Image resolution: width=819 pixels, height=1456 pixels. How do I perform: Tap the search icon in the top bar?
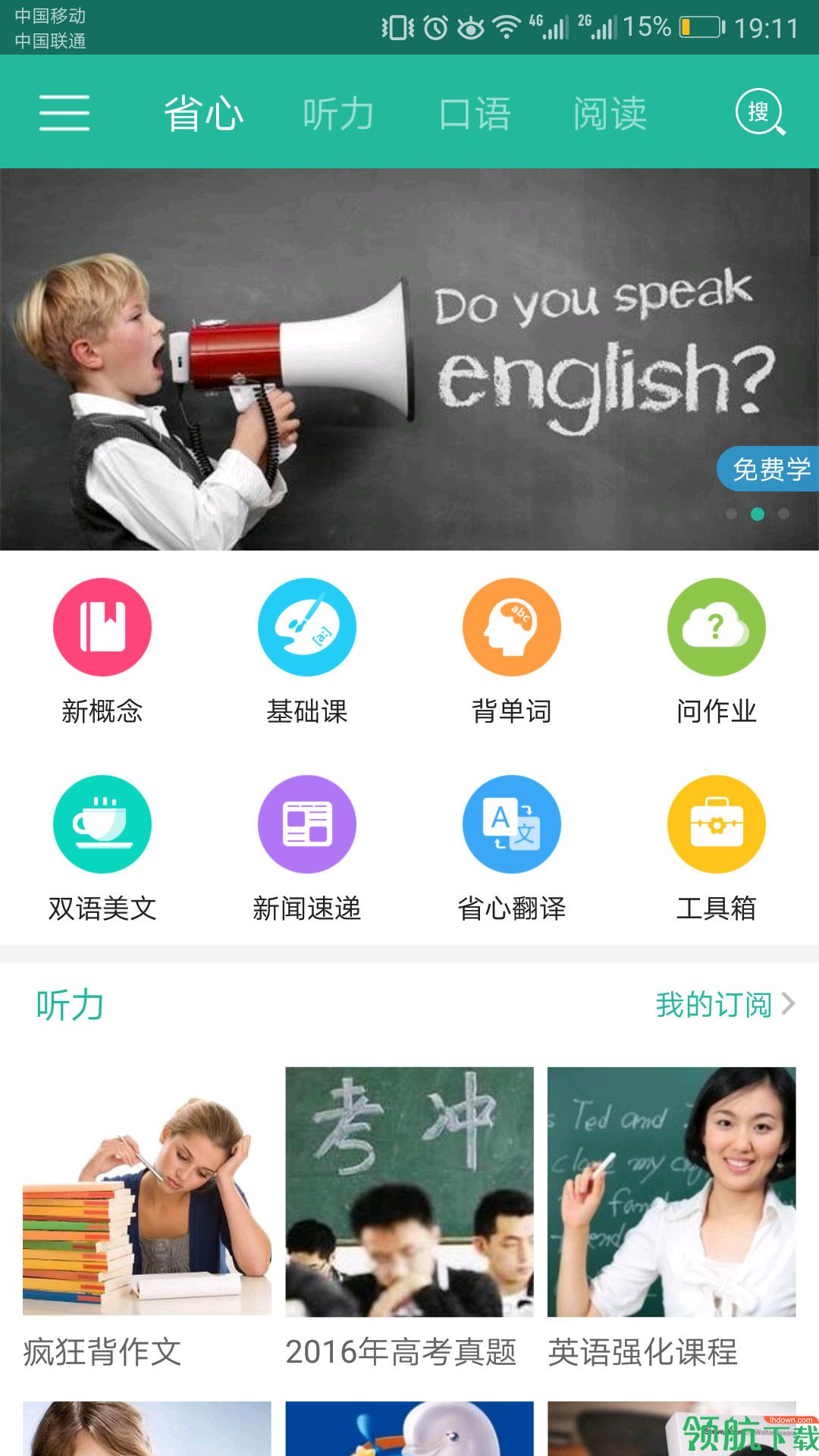click(760, 114)
